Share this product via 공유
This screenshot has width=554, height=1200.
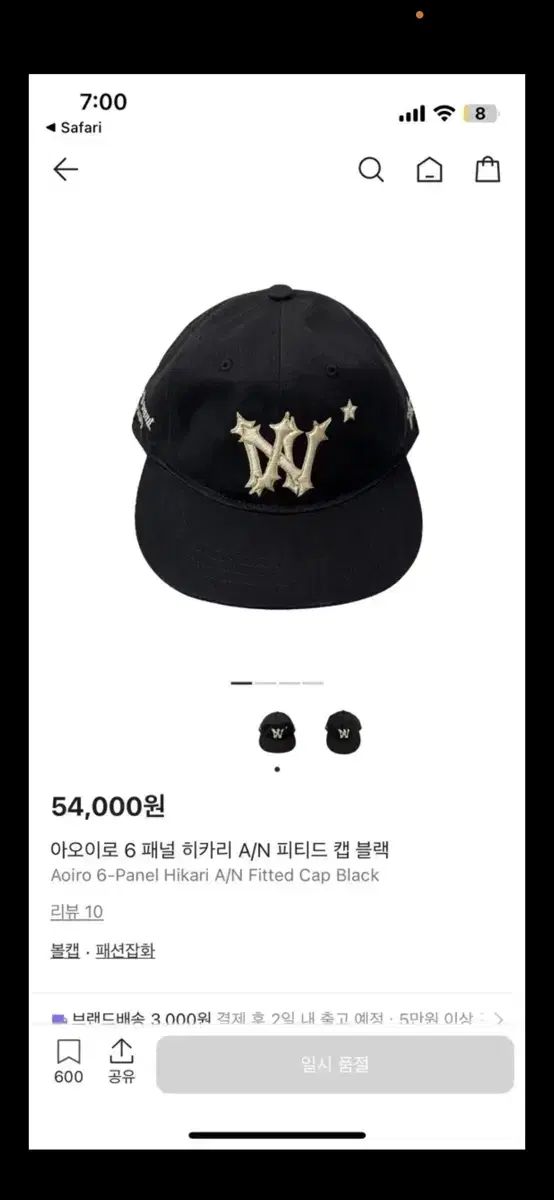point(121,1062)
